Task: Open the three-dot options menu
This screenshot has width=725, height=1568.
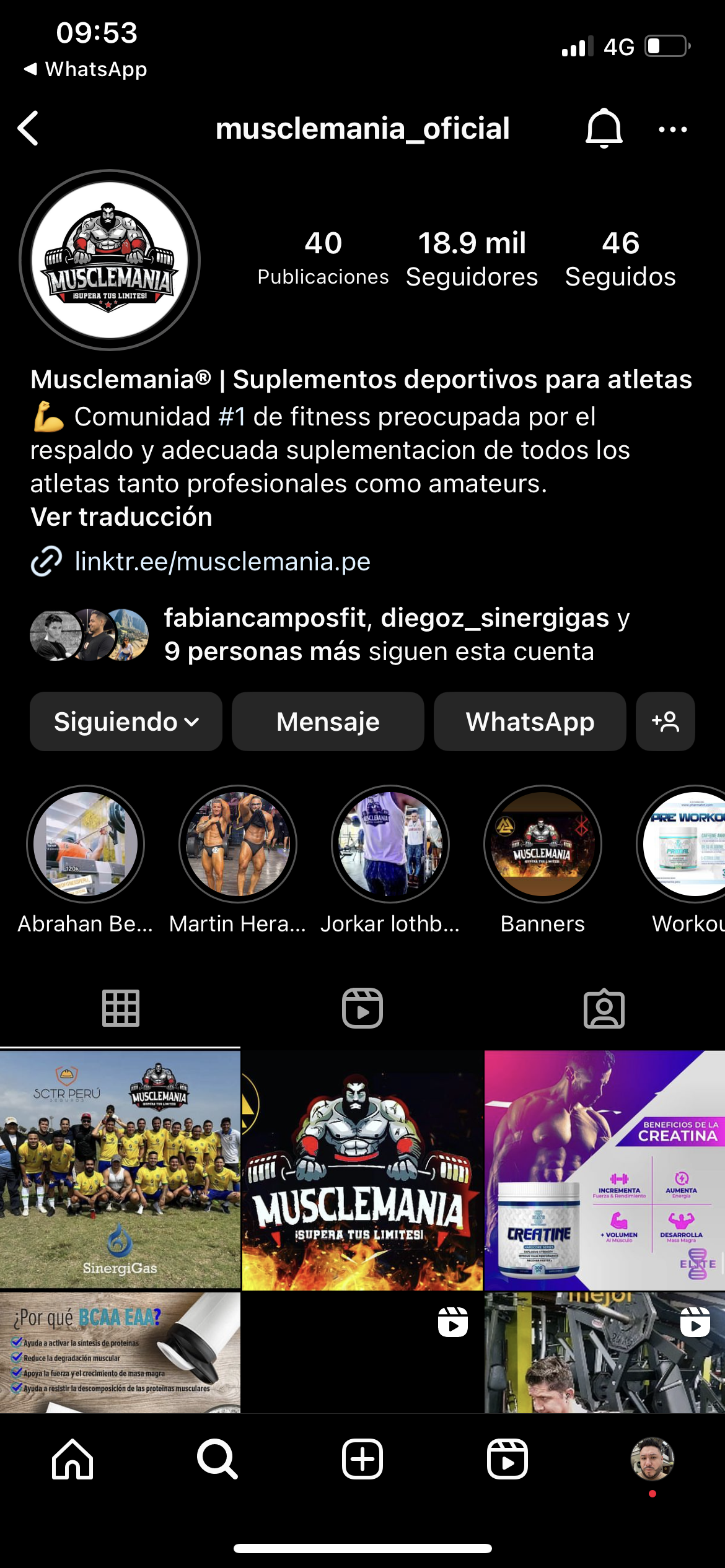Action: (672, 129)
